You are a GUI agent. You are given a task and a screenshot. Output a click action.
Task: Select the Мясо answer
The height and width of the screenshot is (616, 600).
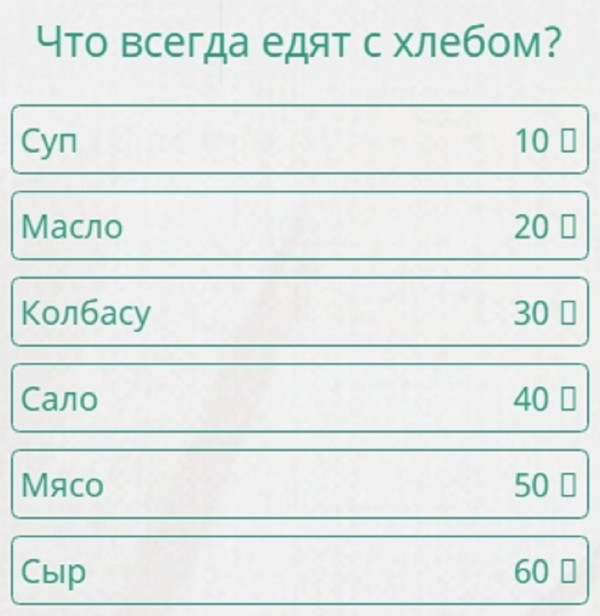(x=300, y=484)
